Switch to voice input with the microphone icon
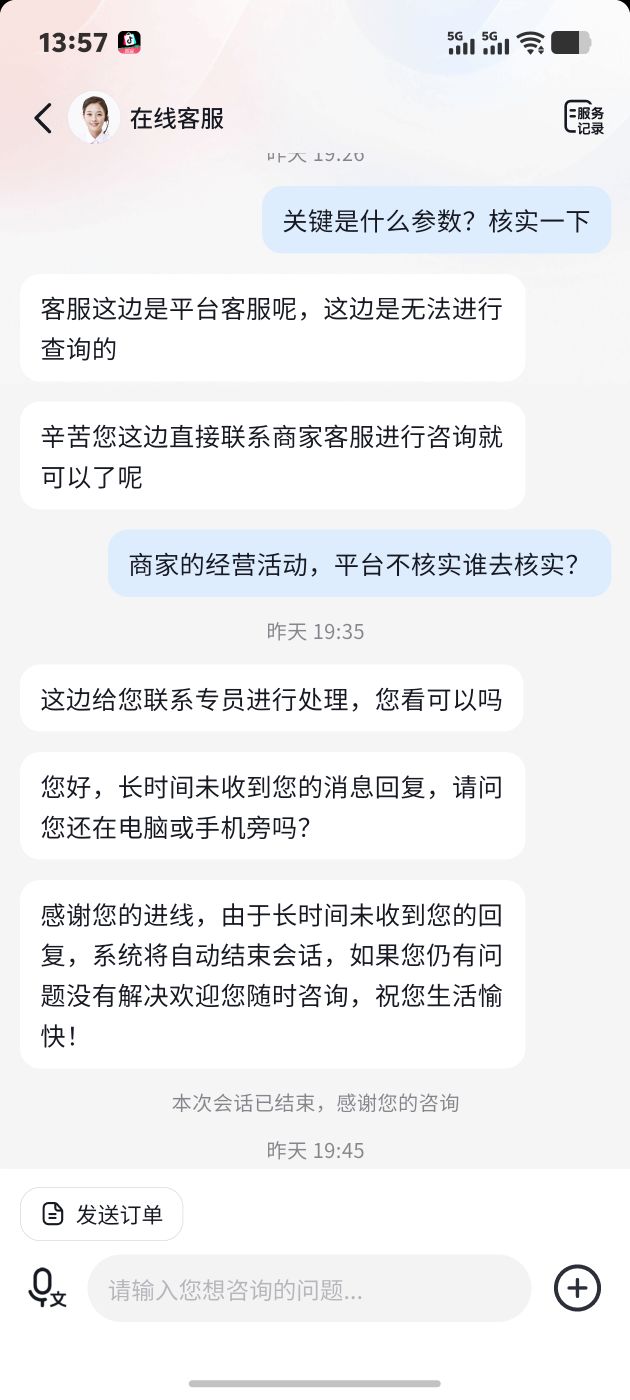 click(46, 1288)
